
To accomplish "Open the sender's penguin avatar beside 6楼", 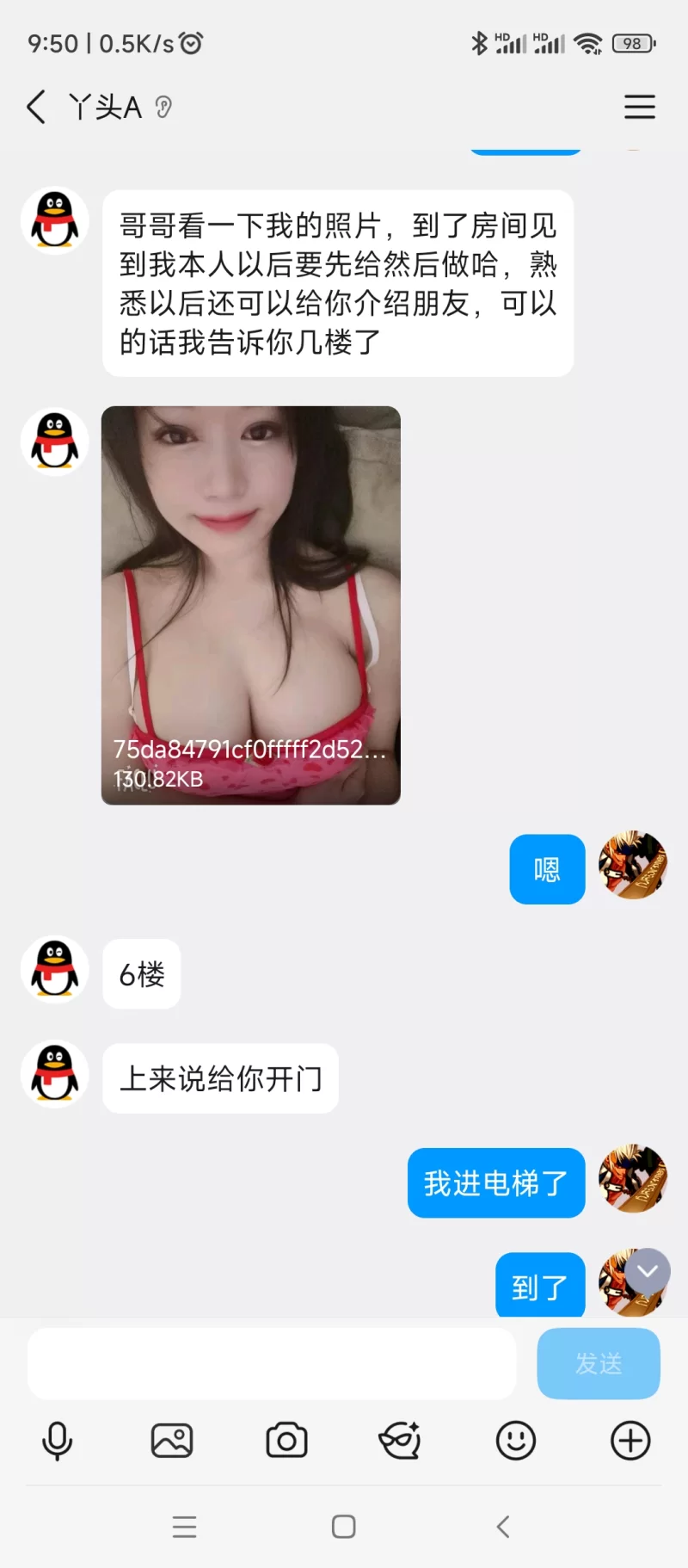I will point(54,970).
